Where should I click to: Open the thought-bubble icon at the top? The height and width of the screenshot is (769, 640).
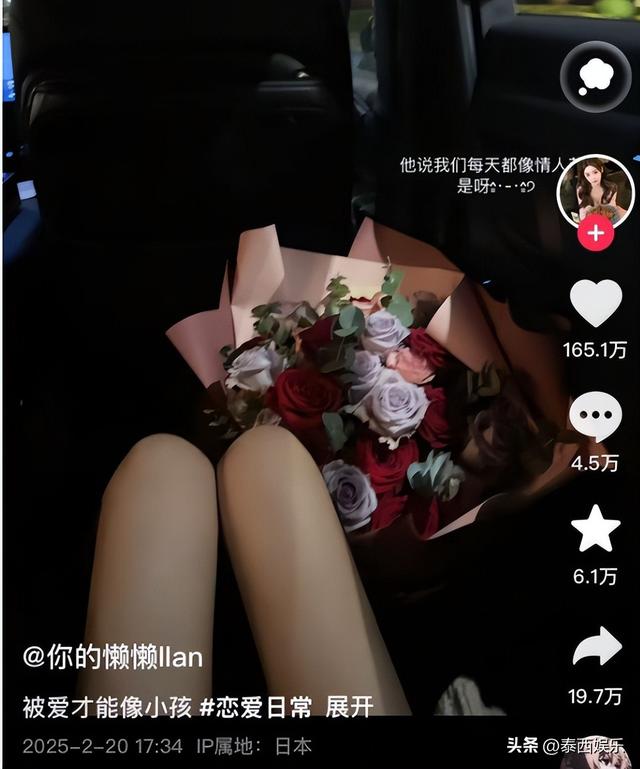click(595, 76)
